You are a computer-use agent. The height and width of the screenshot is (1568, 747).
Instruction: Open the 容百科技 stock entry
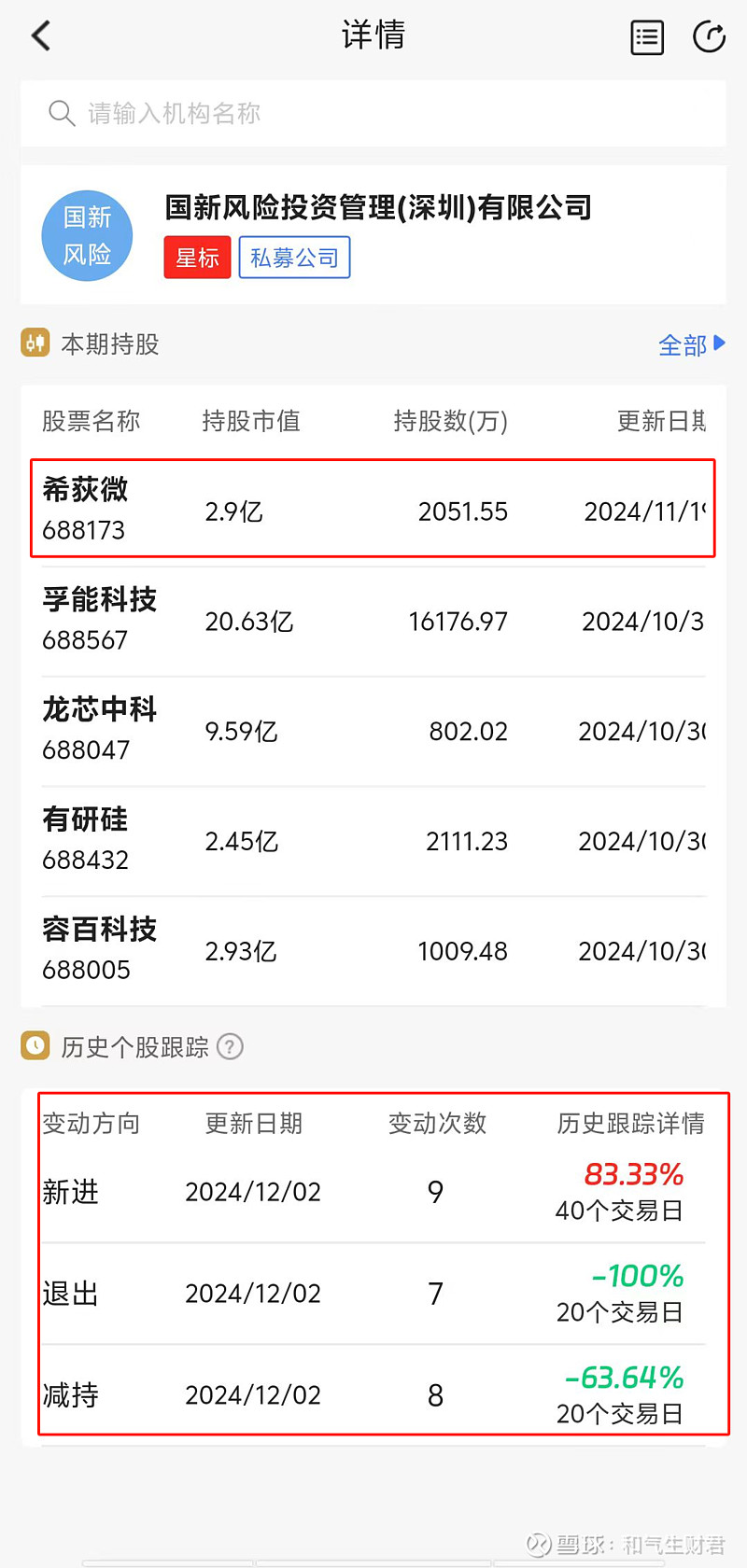click(373, 948)
